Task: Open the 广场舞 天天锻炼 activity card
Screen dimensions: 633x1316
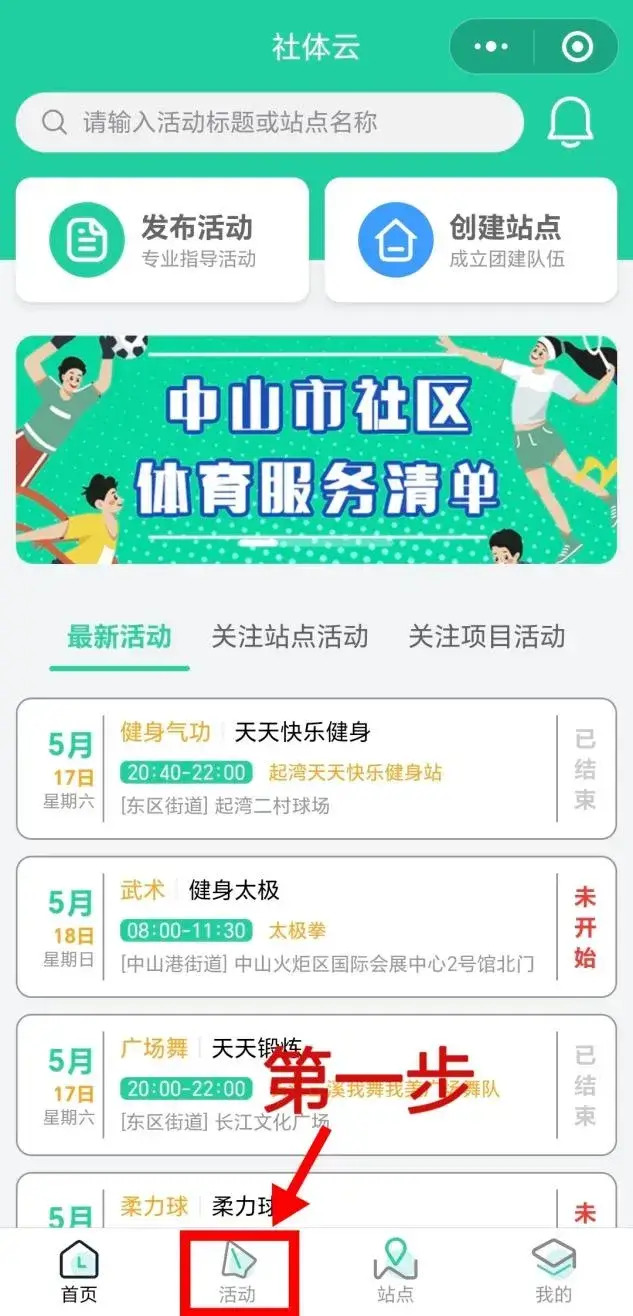Action: 316,1084
